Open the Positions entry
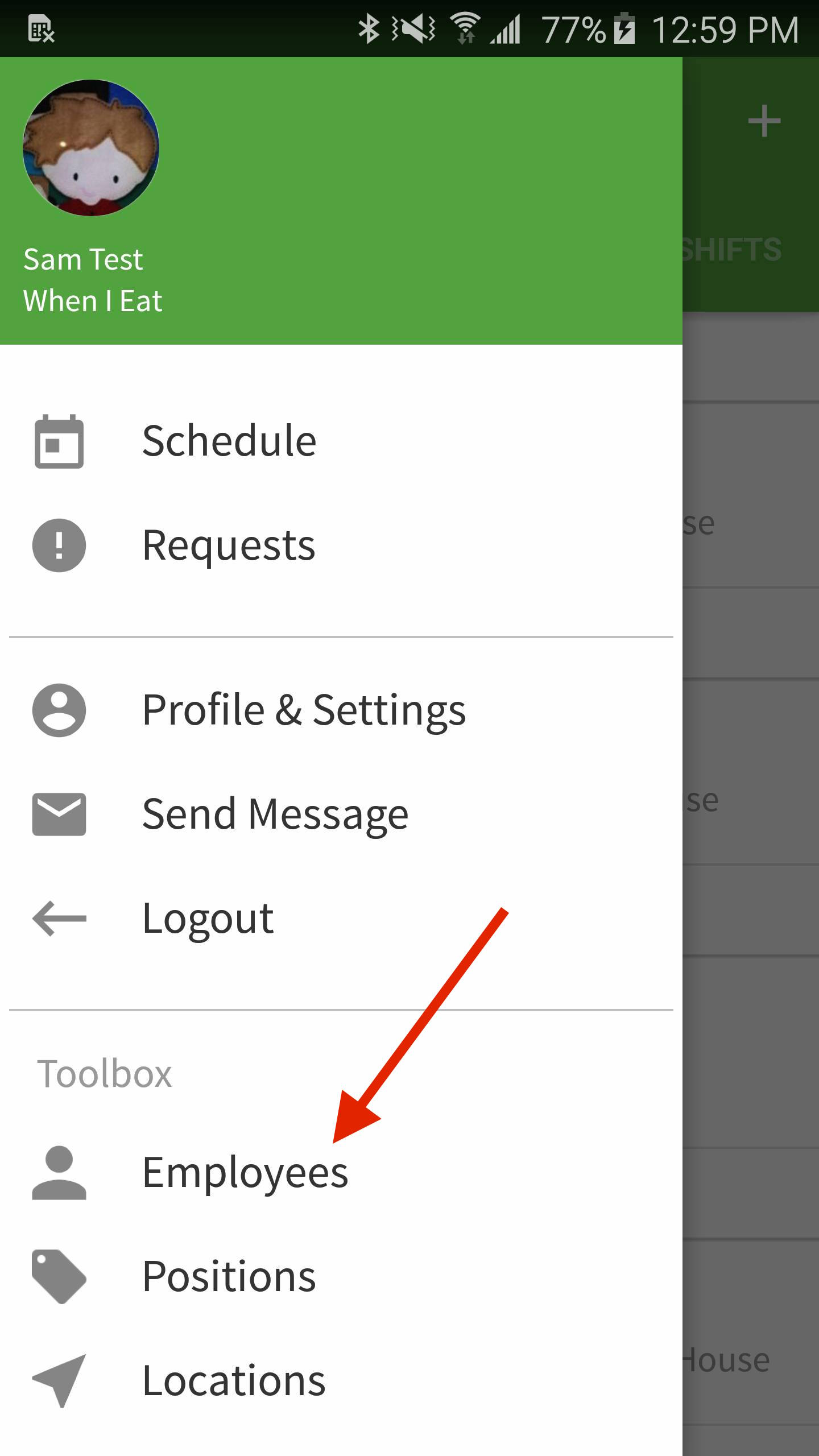The height and width of the screenshot is (1456, 819). (x=229, y=1277)
